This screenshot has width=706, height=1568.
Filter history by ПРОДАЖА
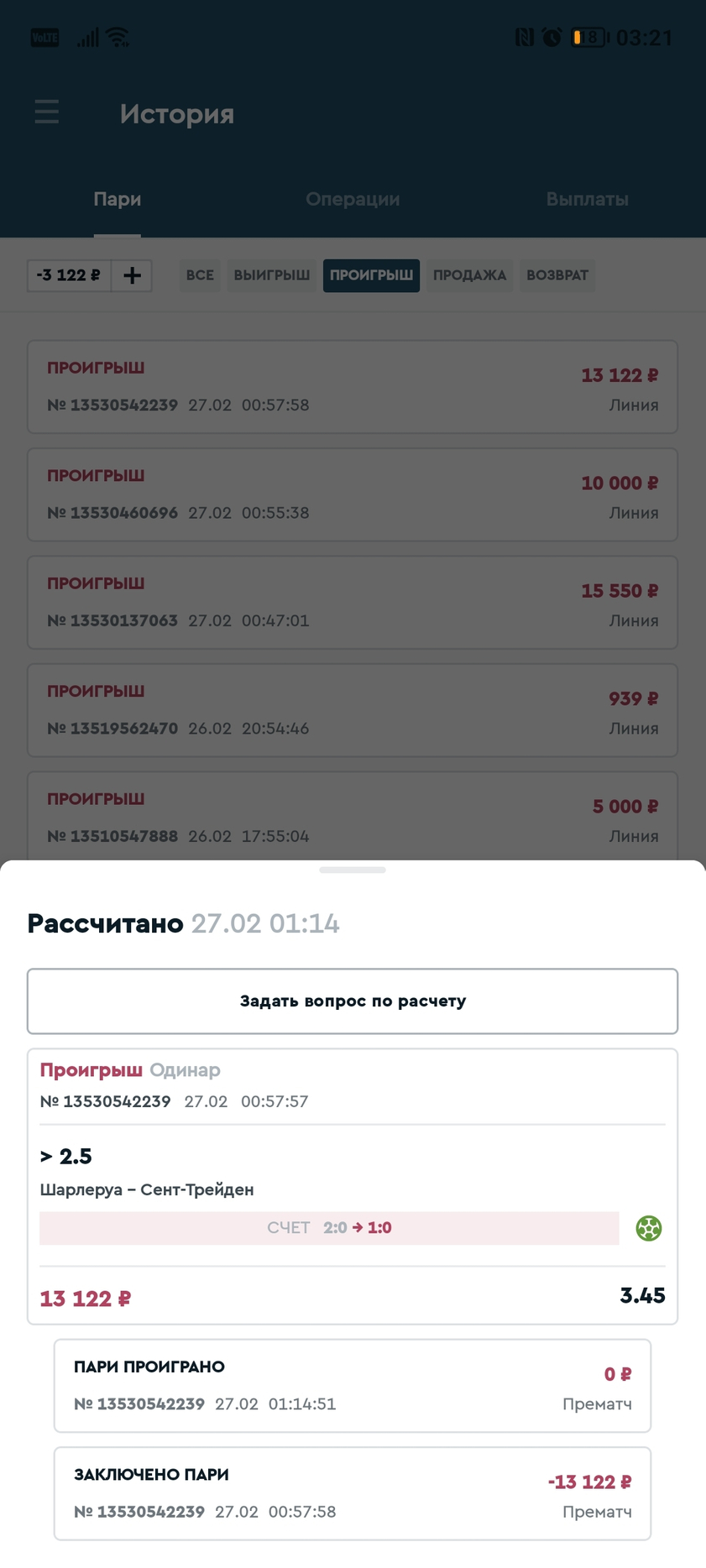pyautogui.click(x=469, y=275)
